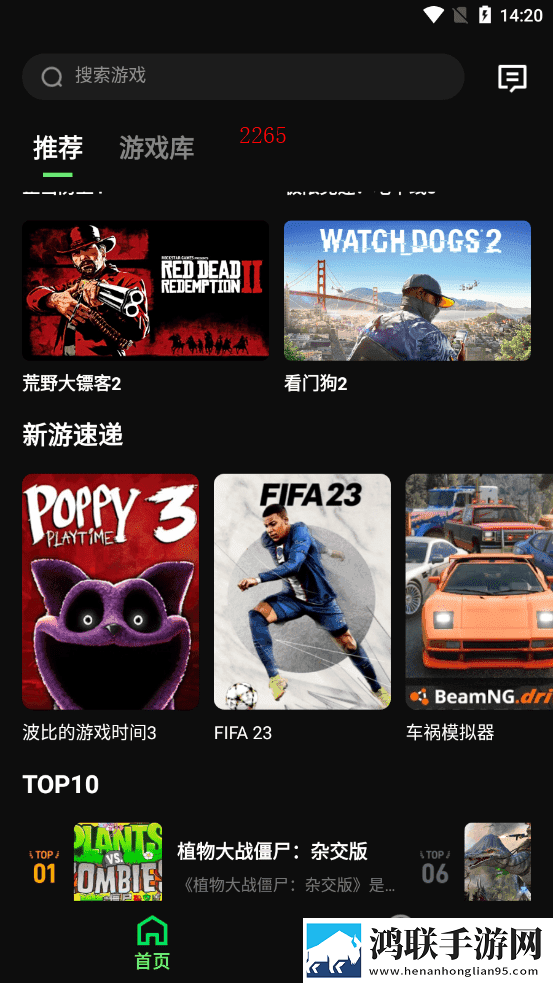Open the game search box
The width and height of the screenshot is (553, 983).
tap(243, 76)
